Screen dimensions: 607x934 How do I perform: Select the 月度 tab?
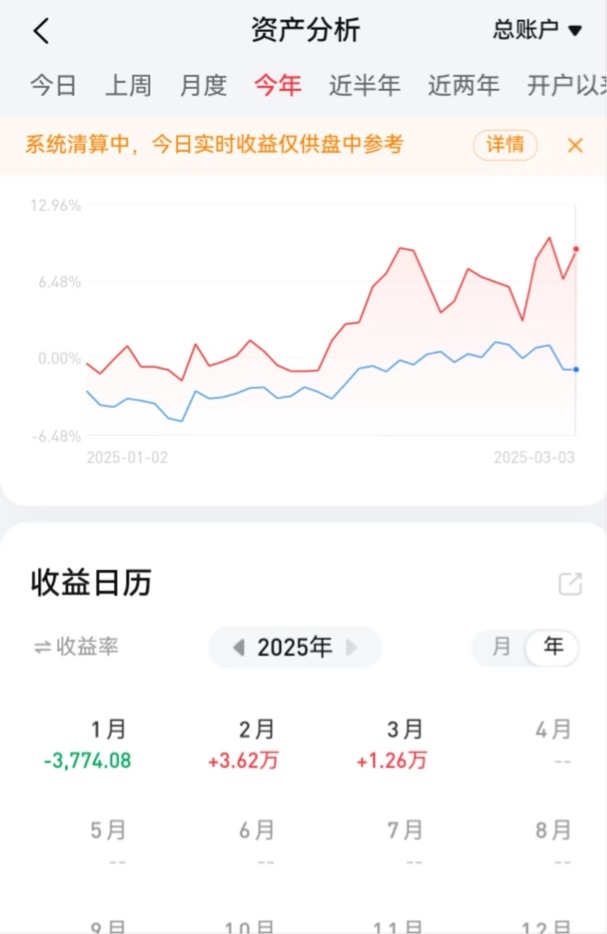coord(203,86)
